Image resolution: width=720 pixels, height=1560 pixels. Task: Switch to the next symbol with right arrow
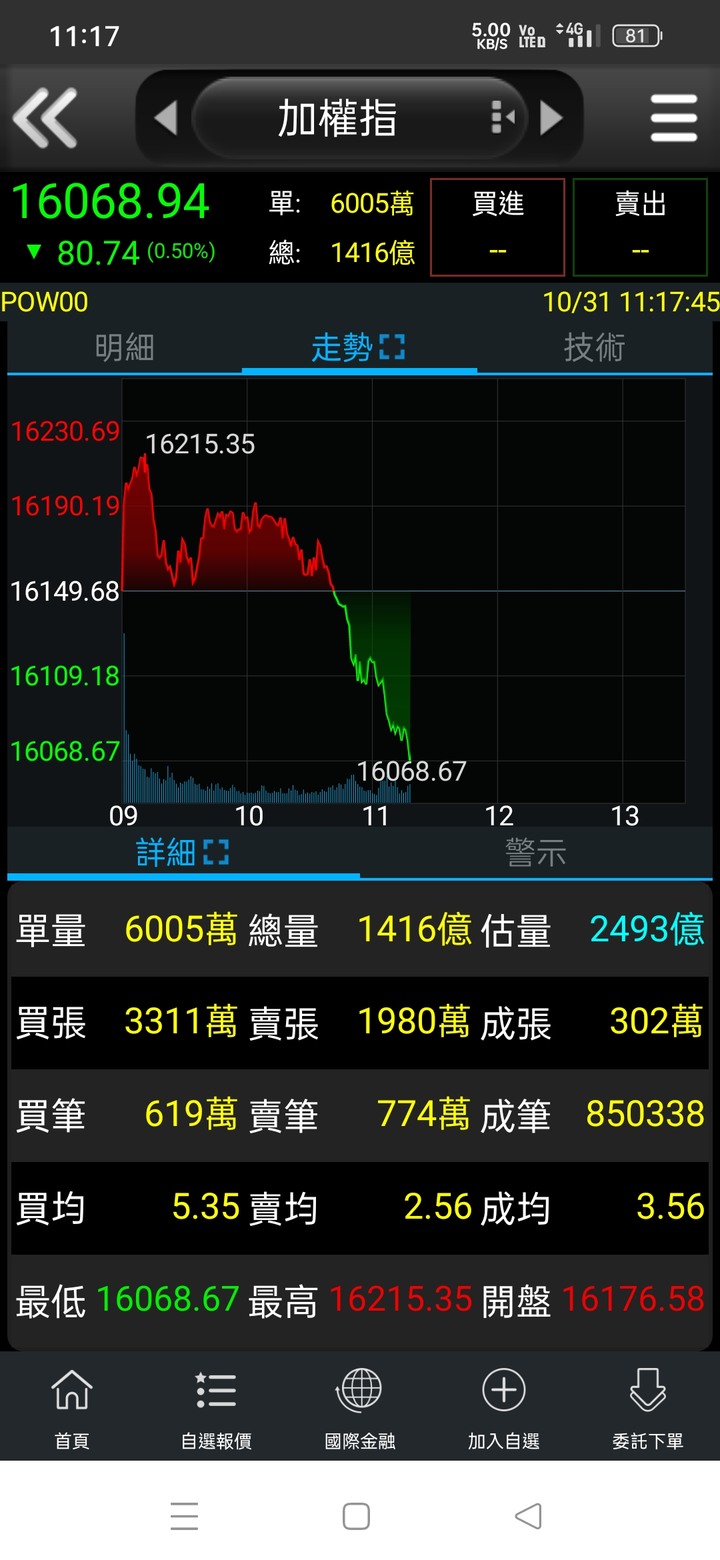(551, 118)
